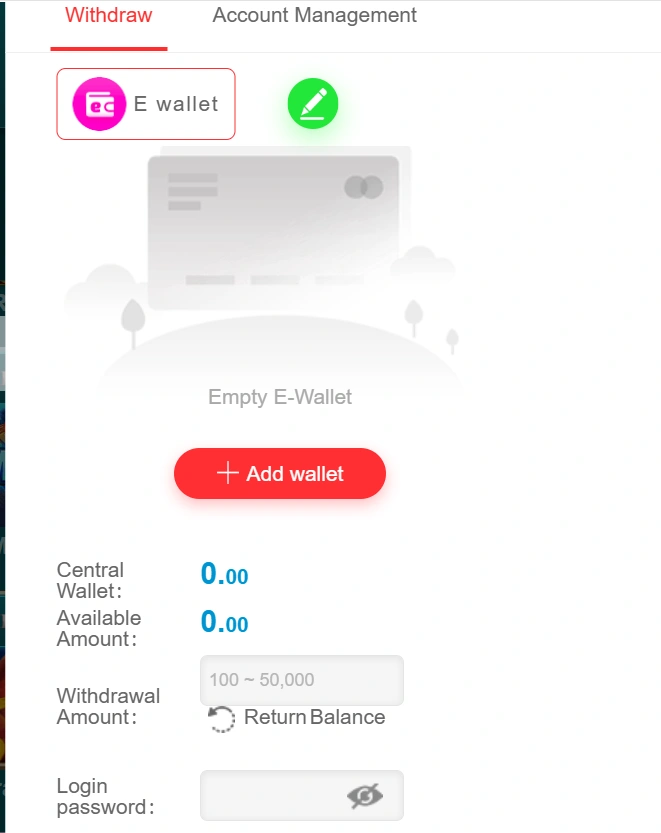This screenshot has width=661, height=833.
Task: Focus the withdrawal amount field
Action: pos(302,680)
